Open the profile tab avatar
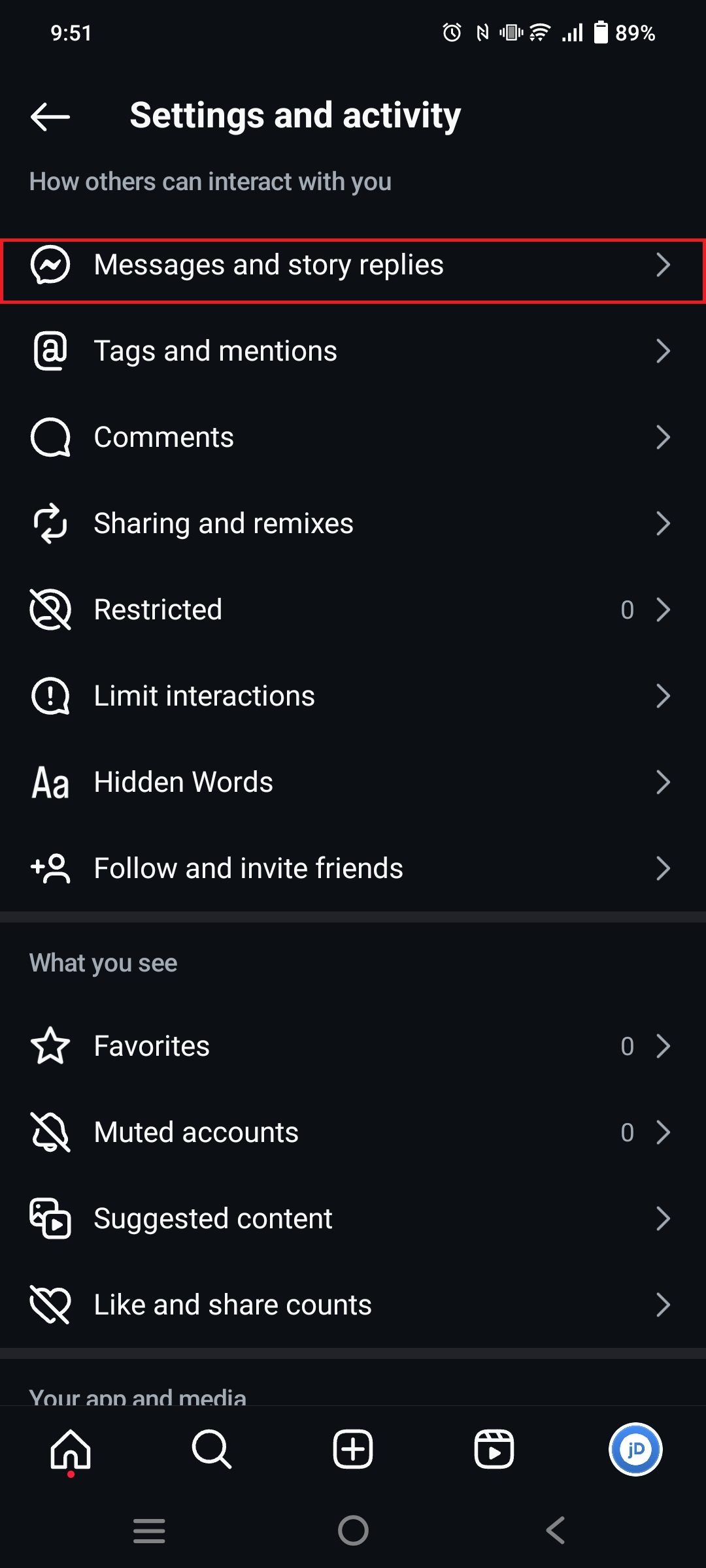Viewport: 706px width, 1568px height. pos(635,1449)
